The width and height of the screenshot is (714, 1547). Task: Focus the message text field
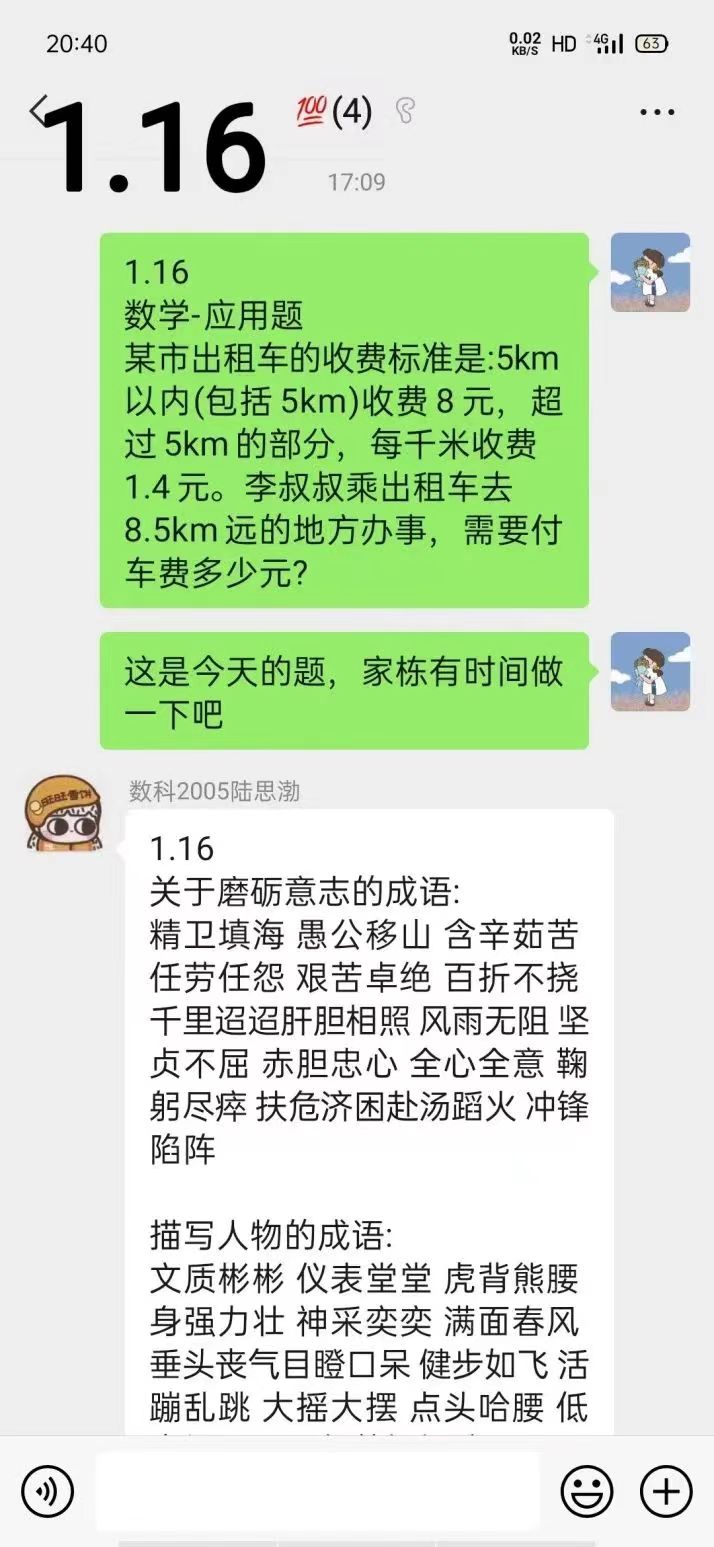317,1491
